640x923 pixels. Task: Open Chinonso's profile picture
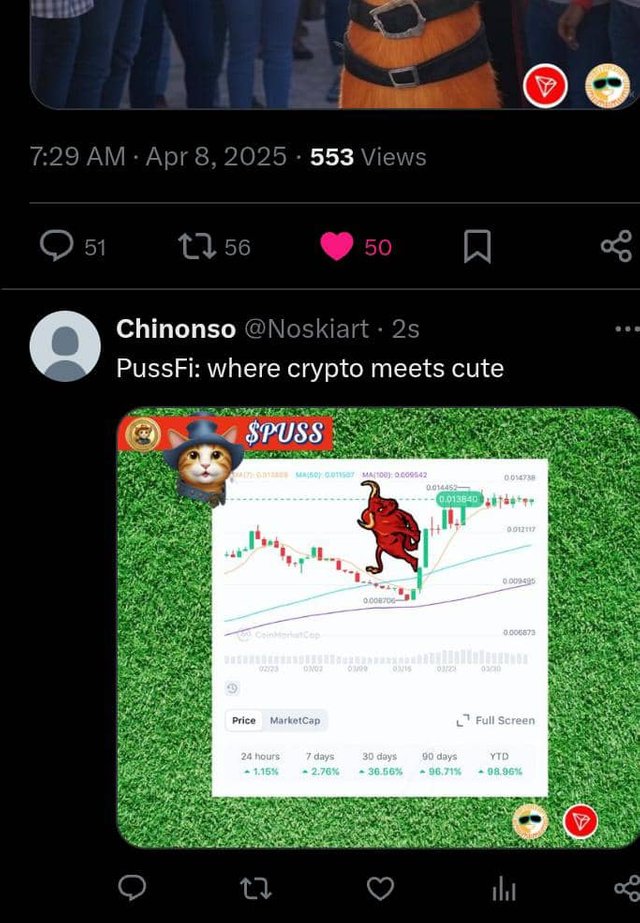pyautogui.click(x=65, y=346)
